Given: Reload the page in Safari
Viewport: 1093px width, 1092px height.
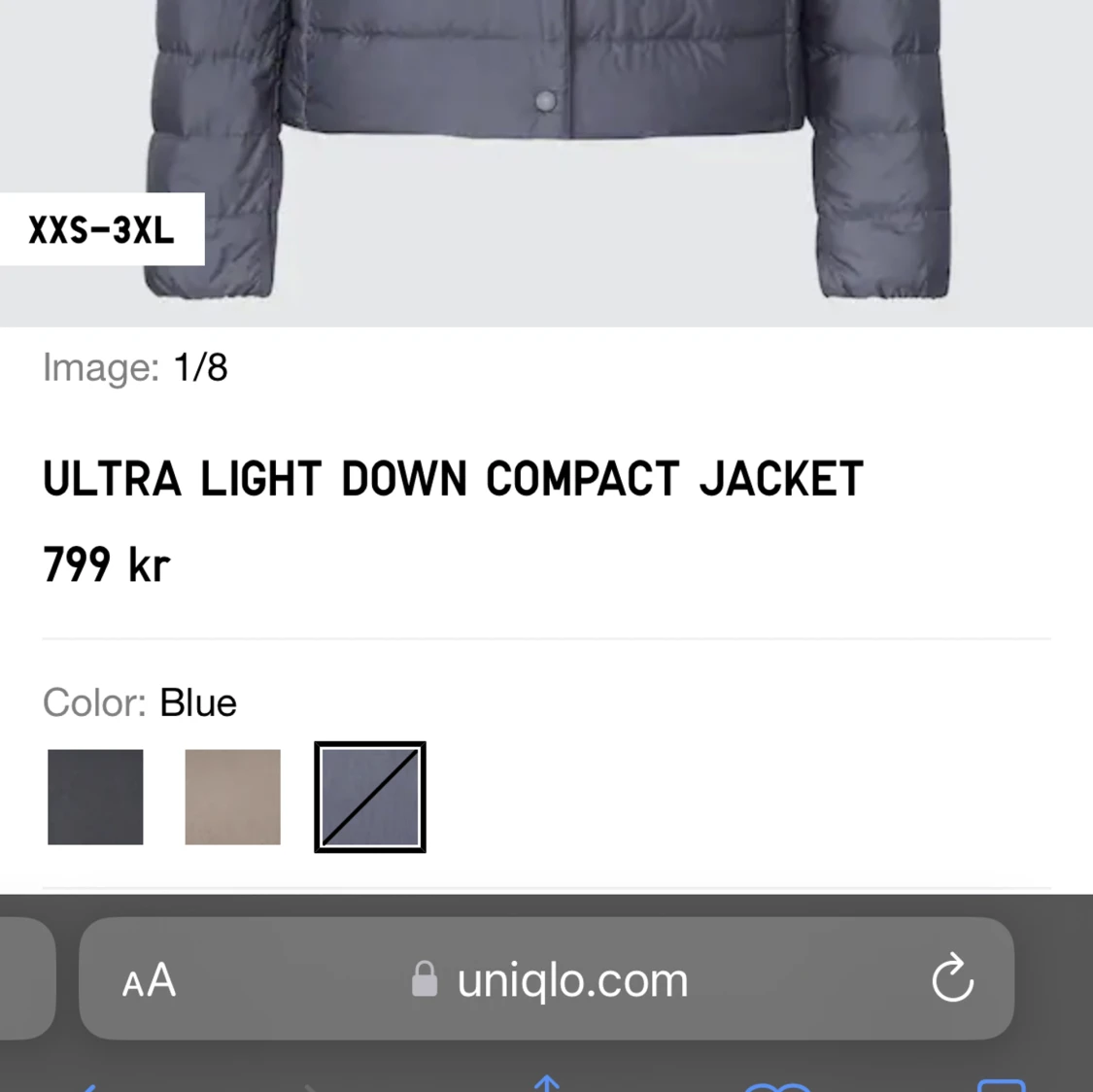Looking at the screenshot, I should [x=952, y=978].
